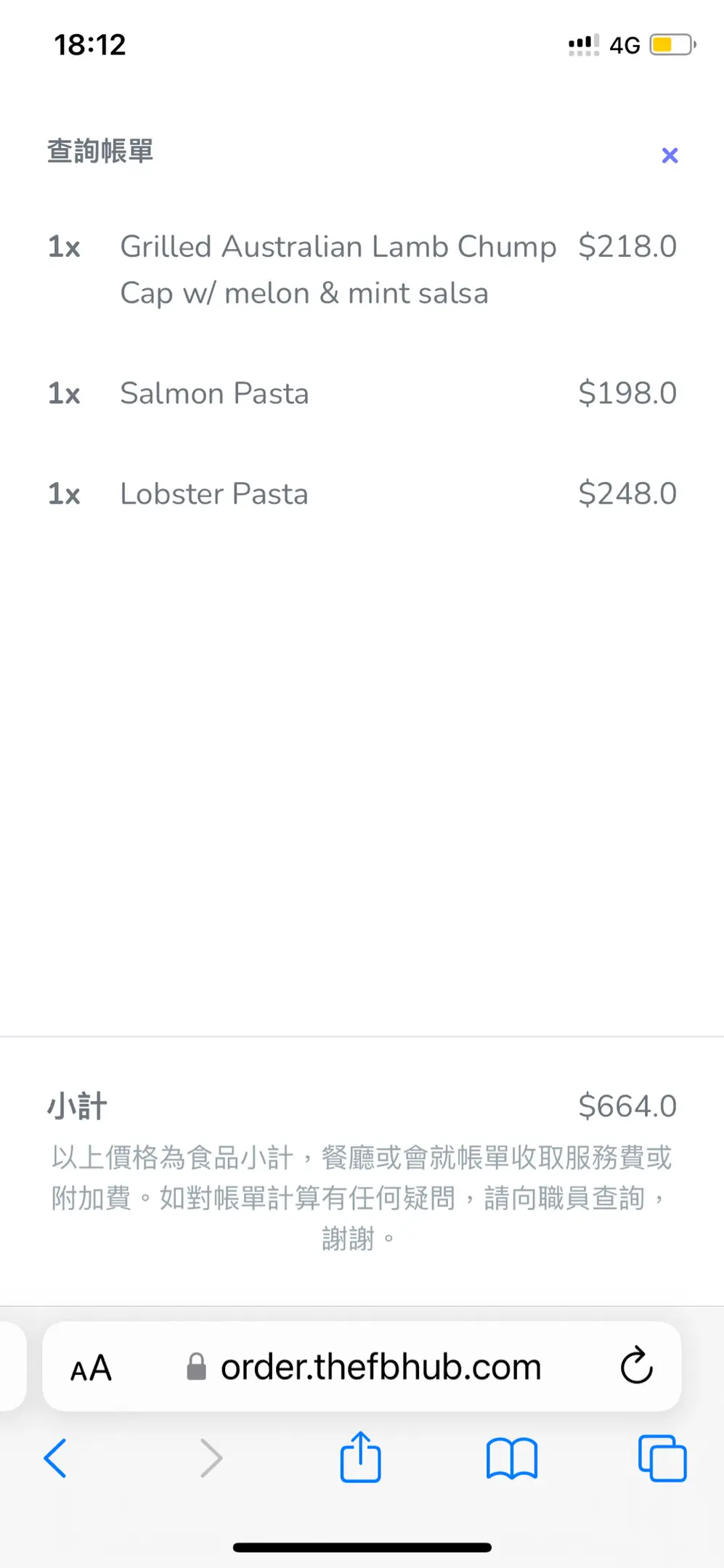Open Safari's AA page settings menu
Image resolution: width=724 pixels, height=1568 pixels.
pos(91,1368)
